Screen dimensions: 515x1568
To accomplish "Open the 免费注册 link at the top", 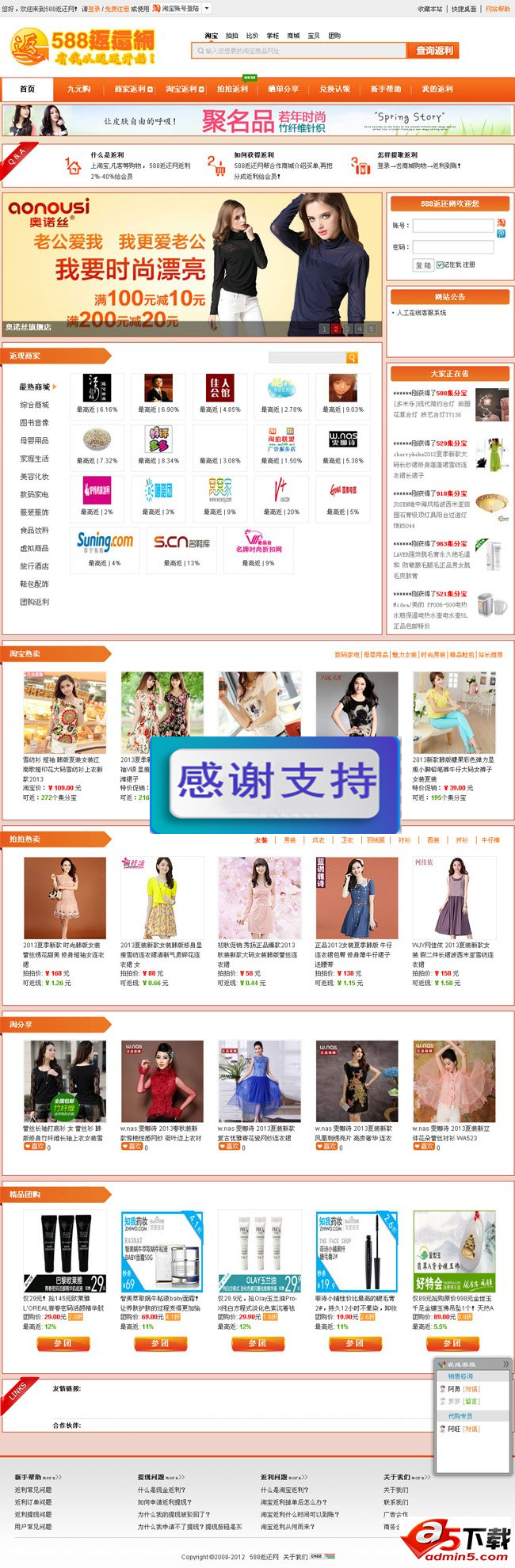I will pos(116,9).
